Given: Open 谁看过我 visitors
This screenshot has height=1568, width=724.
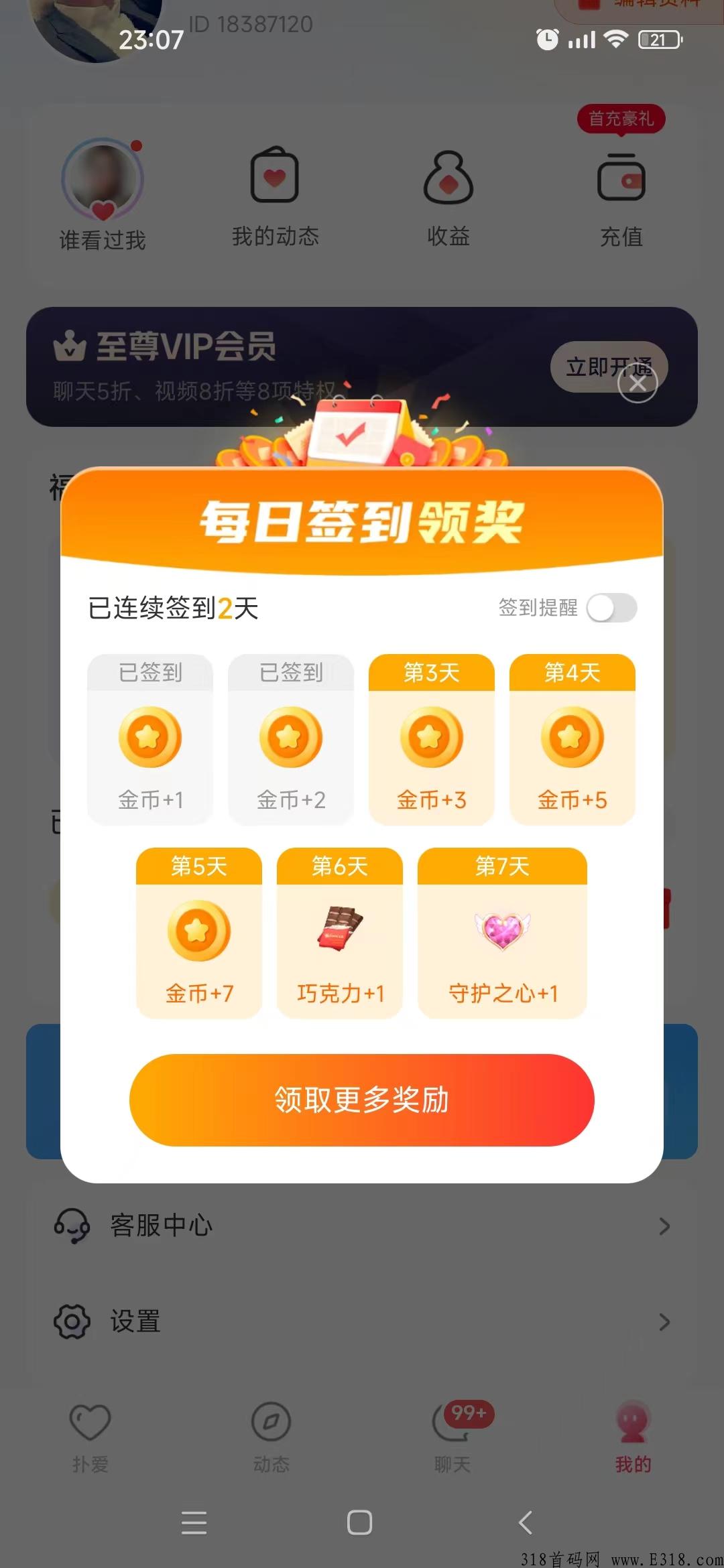Looking at the screenshot, I should pos(103,194).
